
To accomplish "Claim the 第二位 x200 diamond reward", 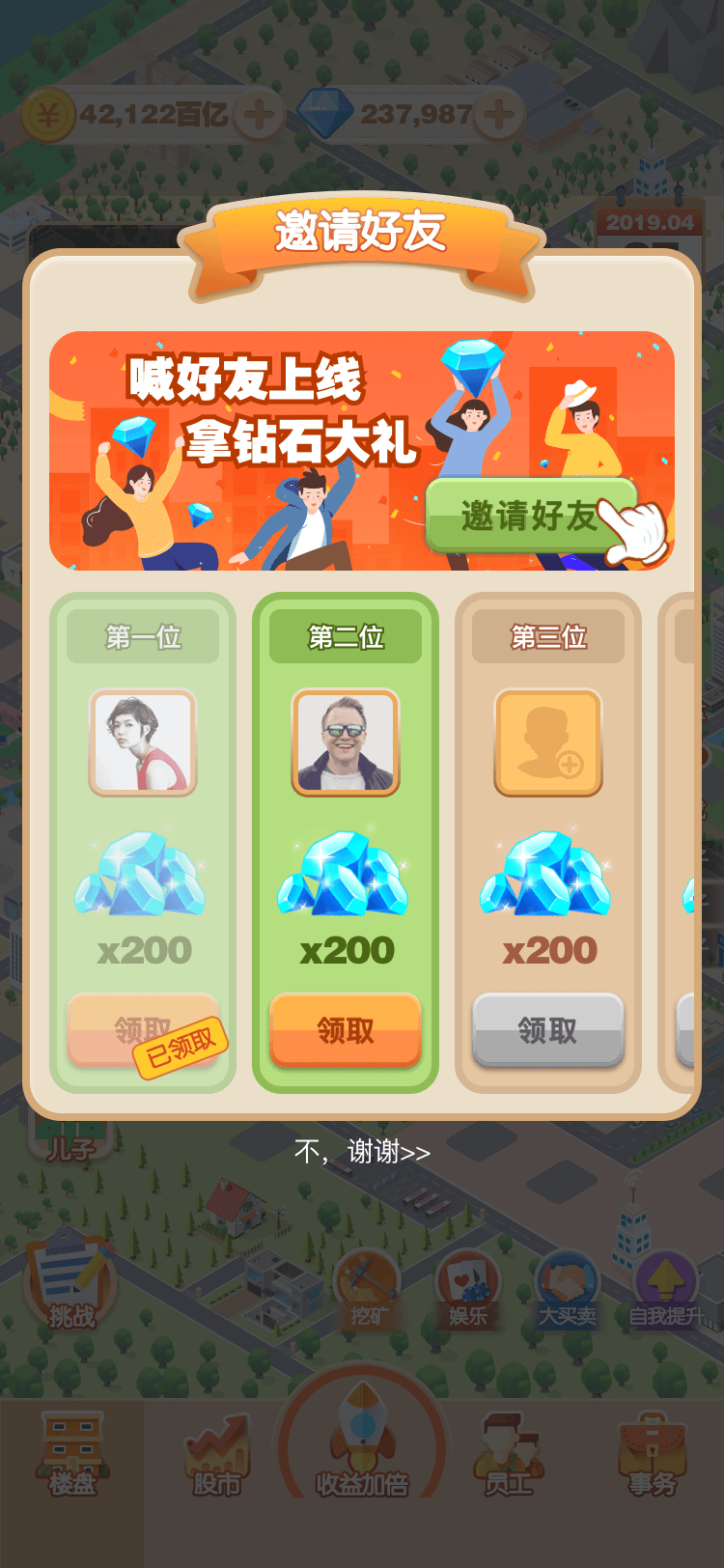I will (346, 1030).
